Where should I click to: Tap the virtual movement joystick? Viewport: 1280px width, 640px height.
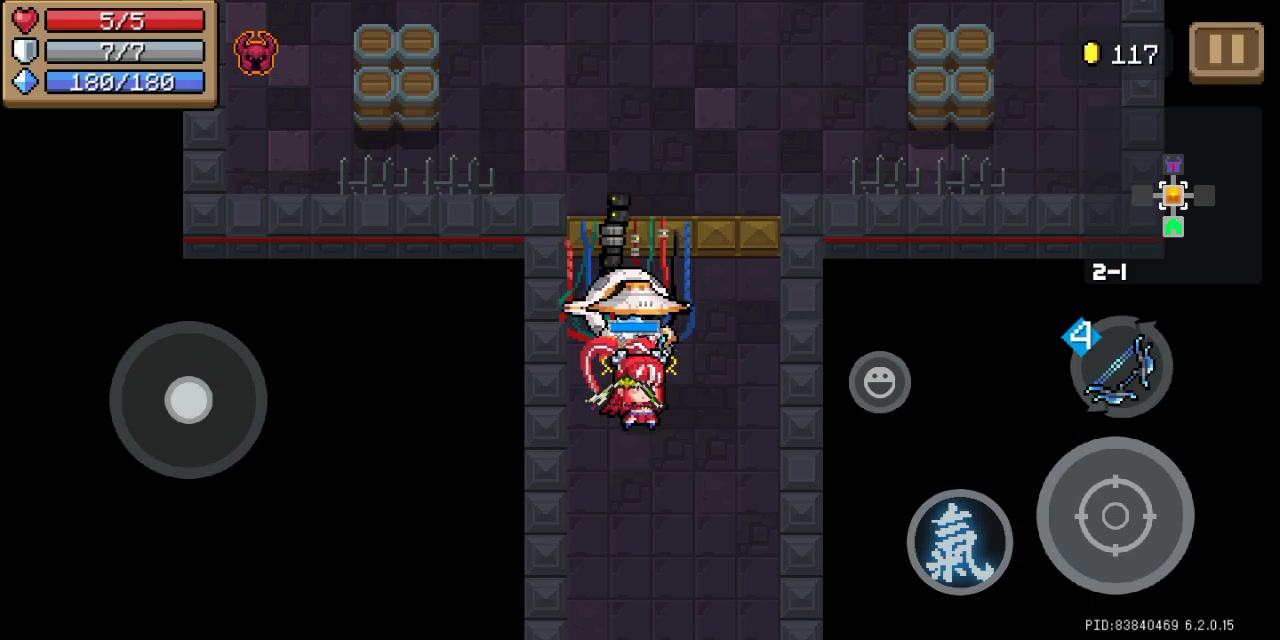[188, 400]
